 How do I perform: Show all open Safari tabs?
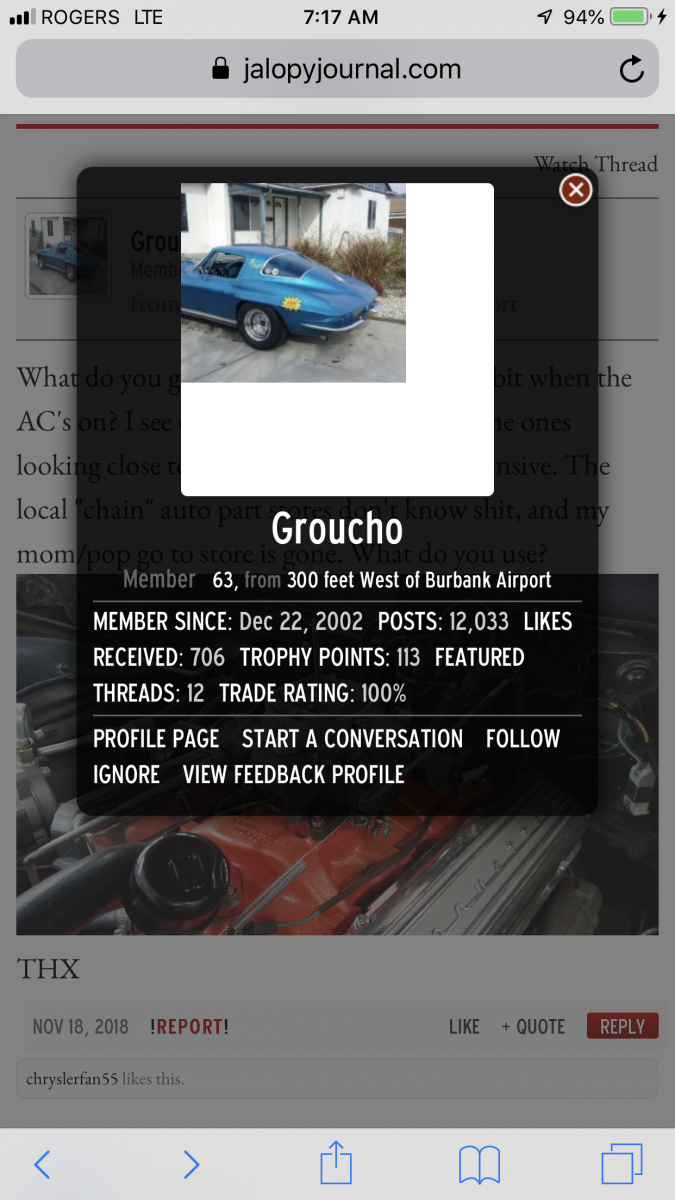621,1164
